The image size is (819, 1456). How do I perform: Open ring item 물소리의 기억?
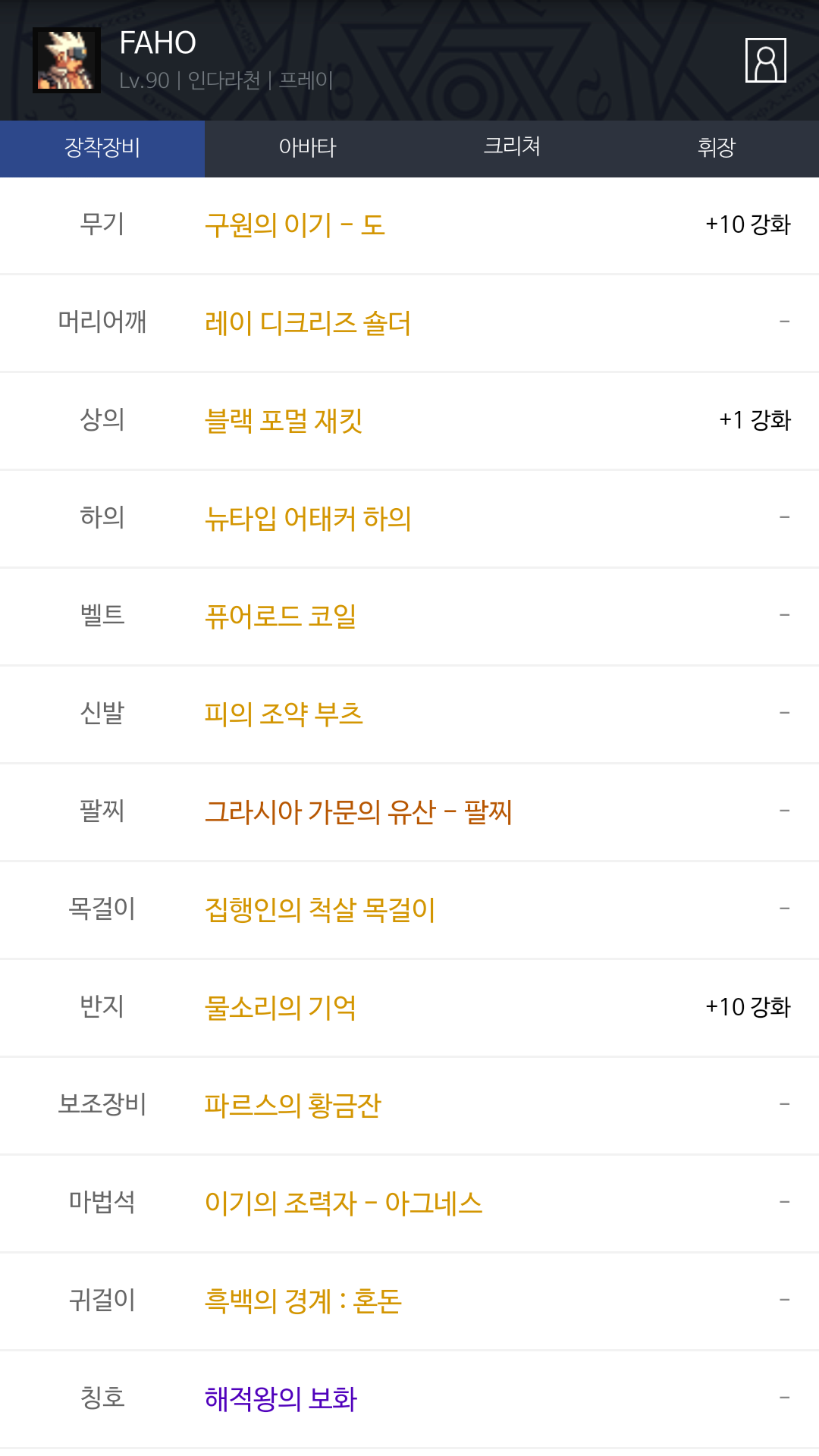281,1008
